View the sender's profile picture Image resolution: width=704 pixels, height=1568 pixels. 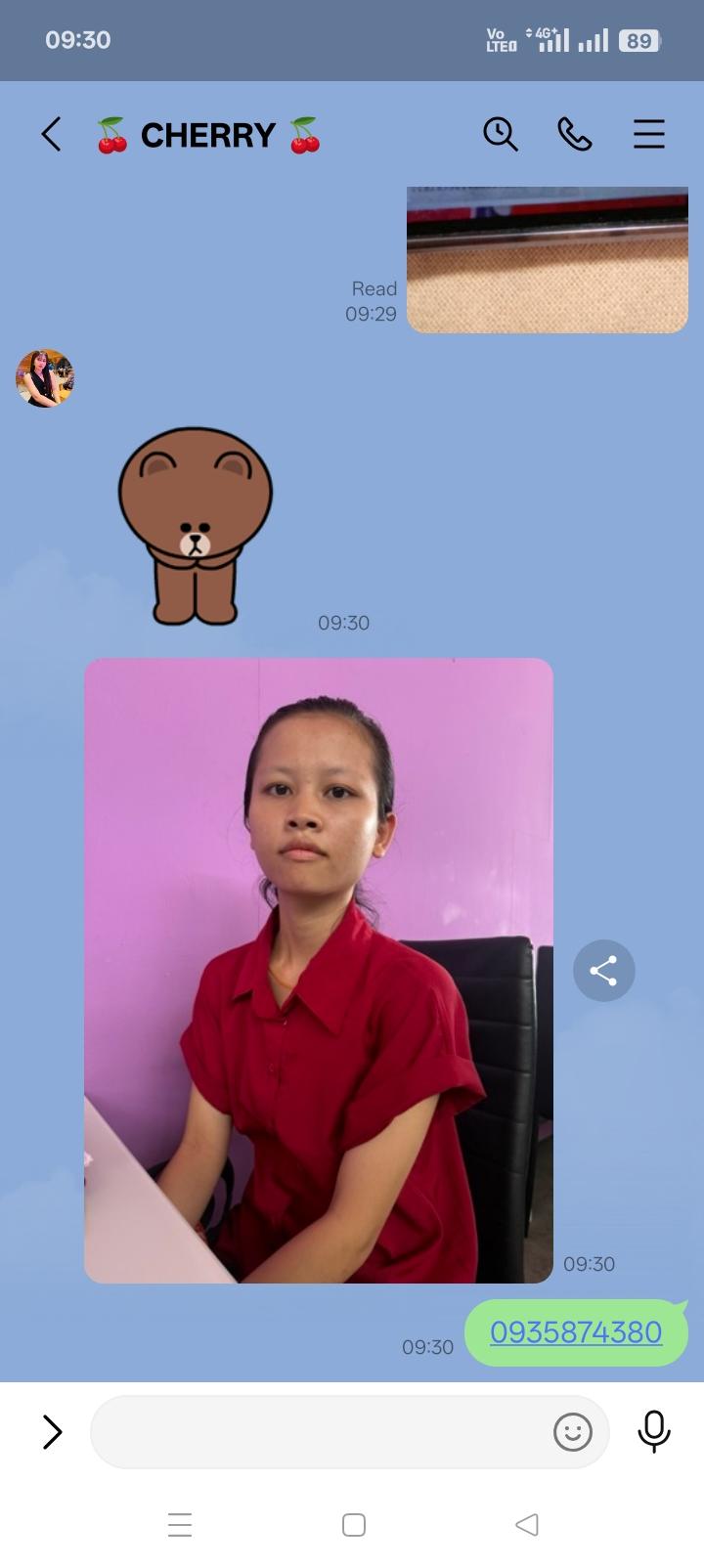click(44, 377)
